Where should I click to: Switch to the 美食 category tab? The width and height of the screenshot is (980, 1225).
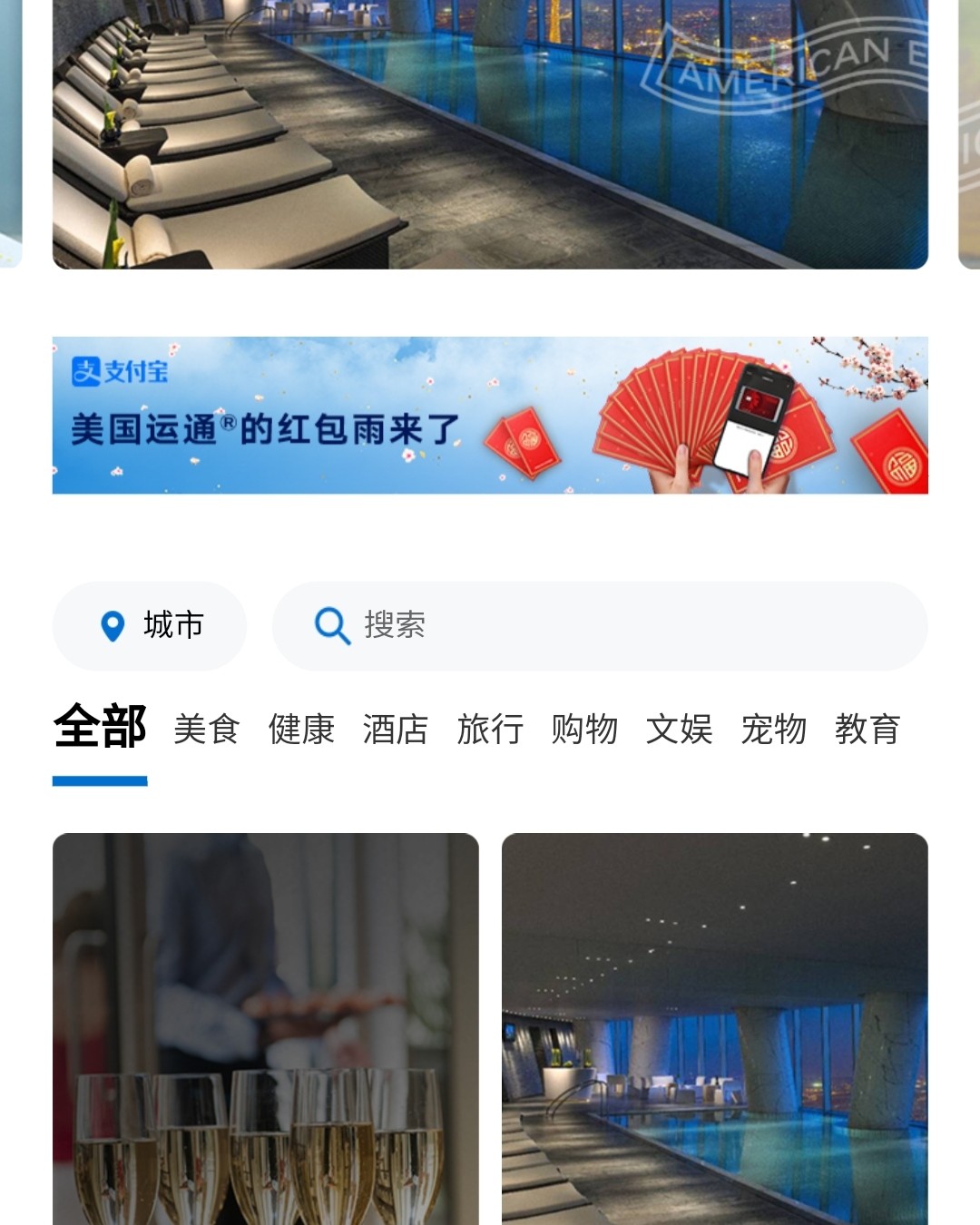(x=207, y=729)
